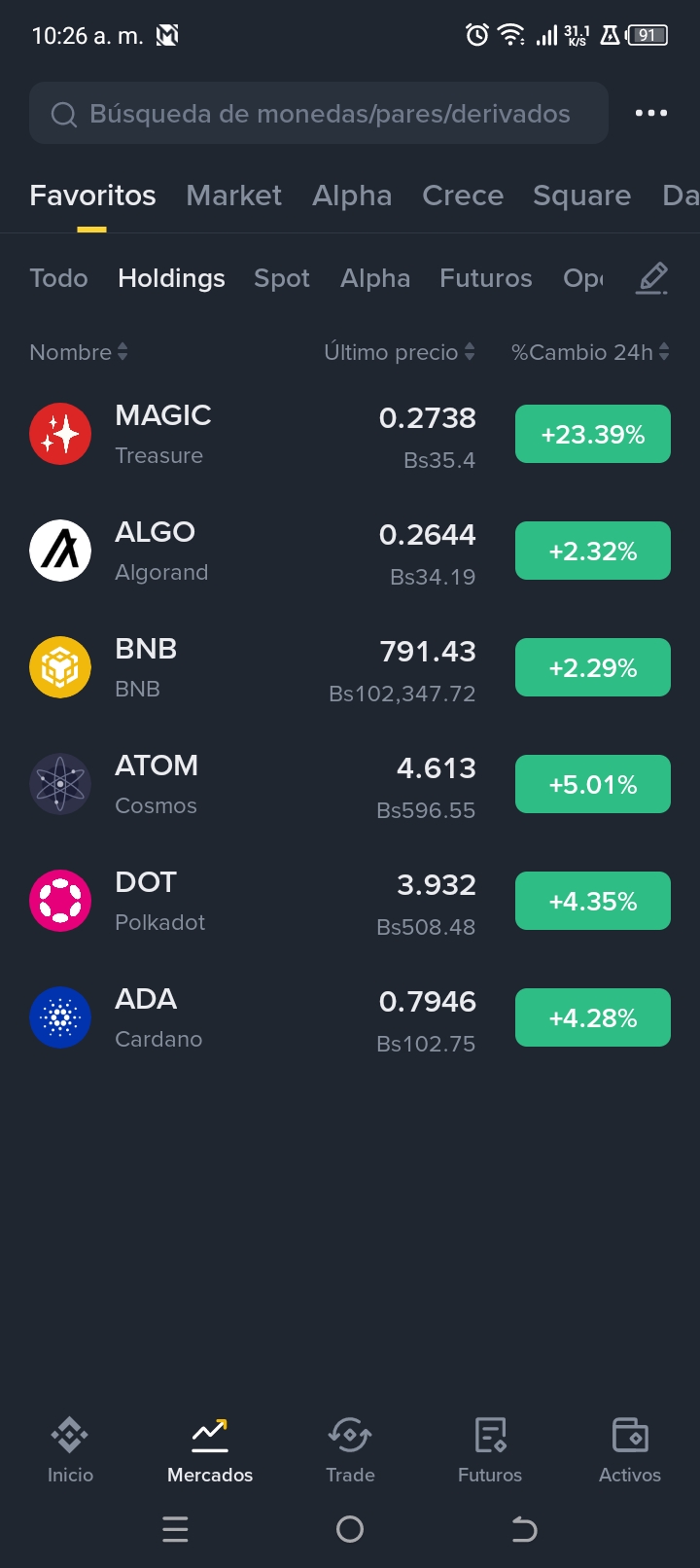Viewport: 700px width, 1568px height.
Task: Tap the edit pencil icon
Action: [x=652, y=278]
